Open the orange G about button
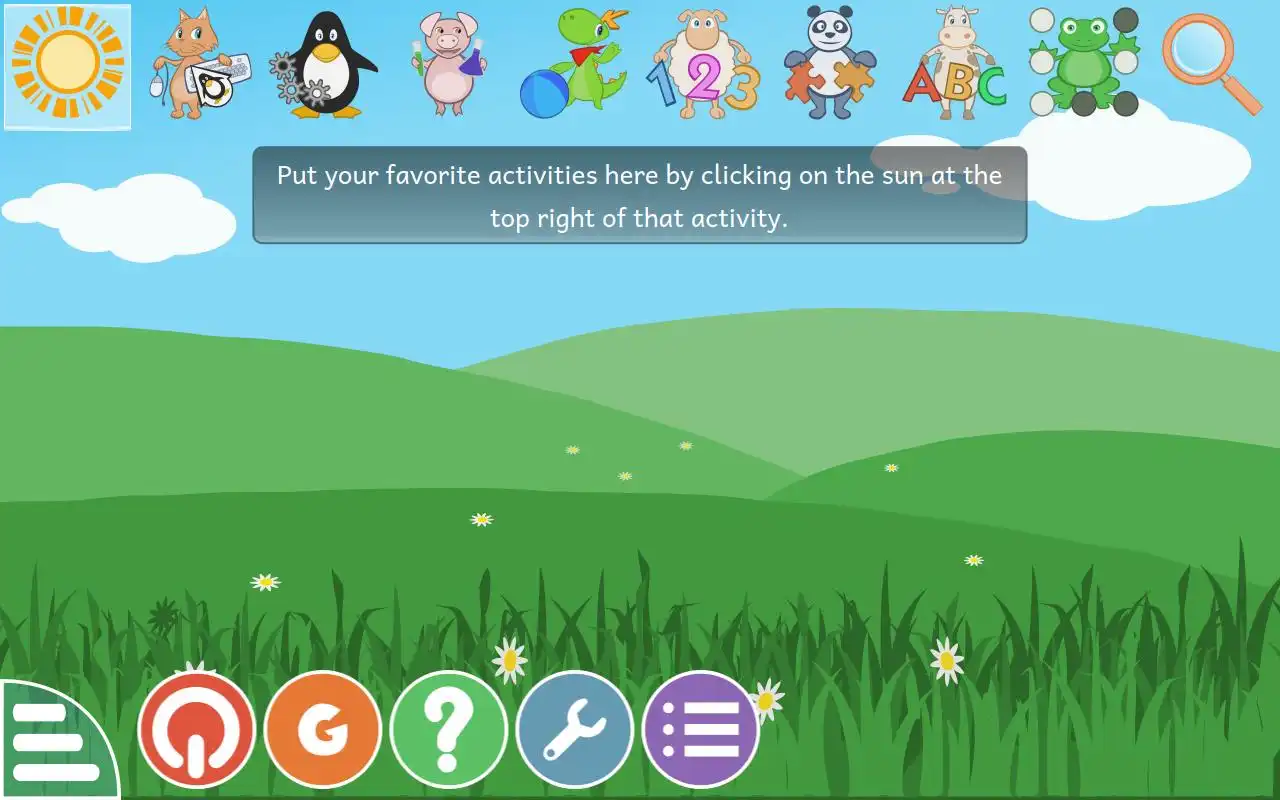The width and height of the screenshot is (1280, 800). [x=323, y=730]
